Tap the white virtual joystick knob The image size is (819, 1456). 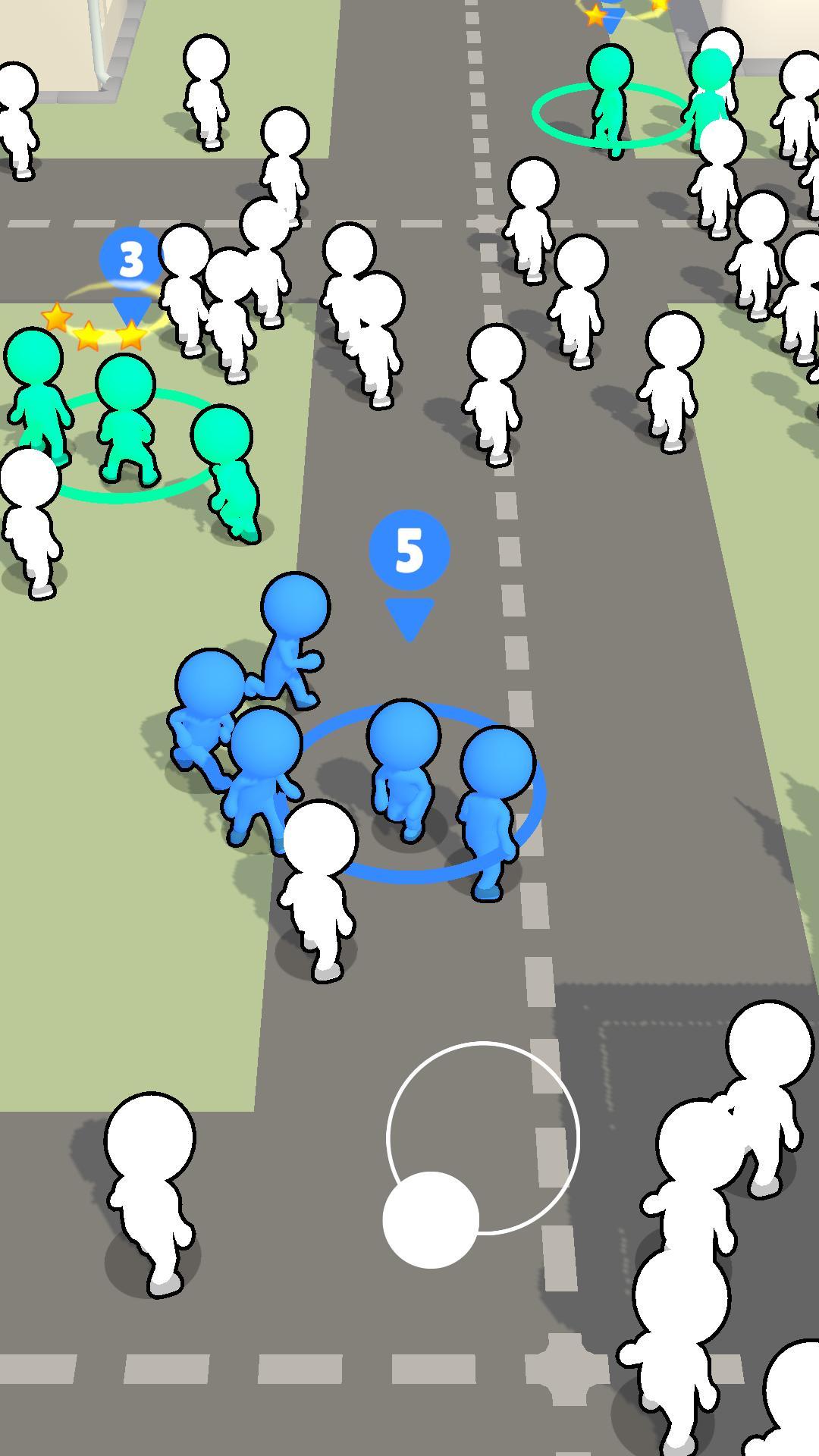coord(431,1219)
